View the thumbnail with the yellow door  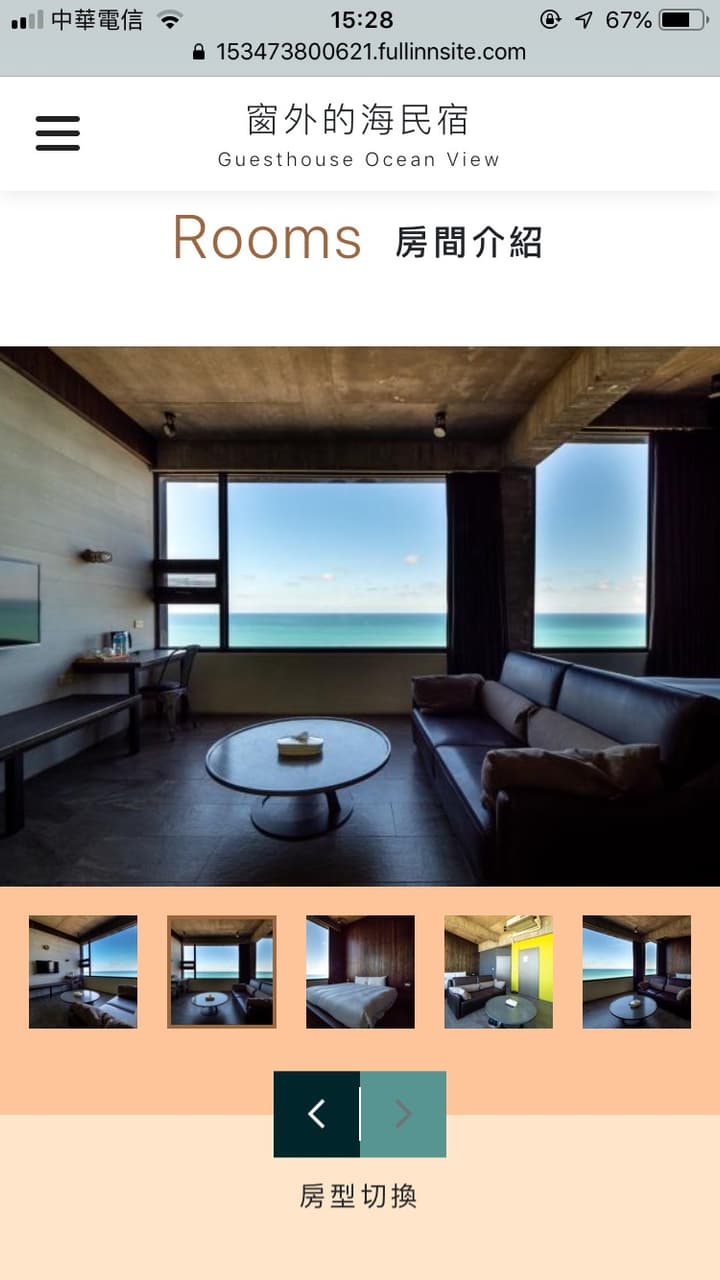[498, 972]
